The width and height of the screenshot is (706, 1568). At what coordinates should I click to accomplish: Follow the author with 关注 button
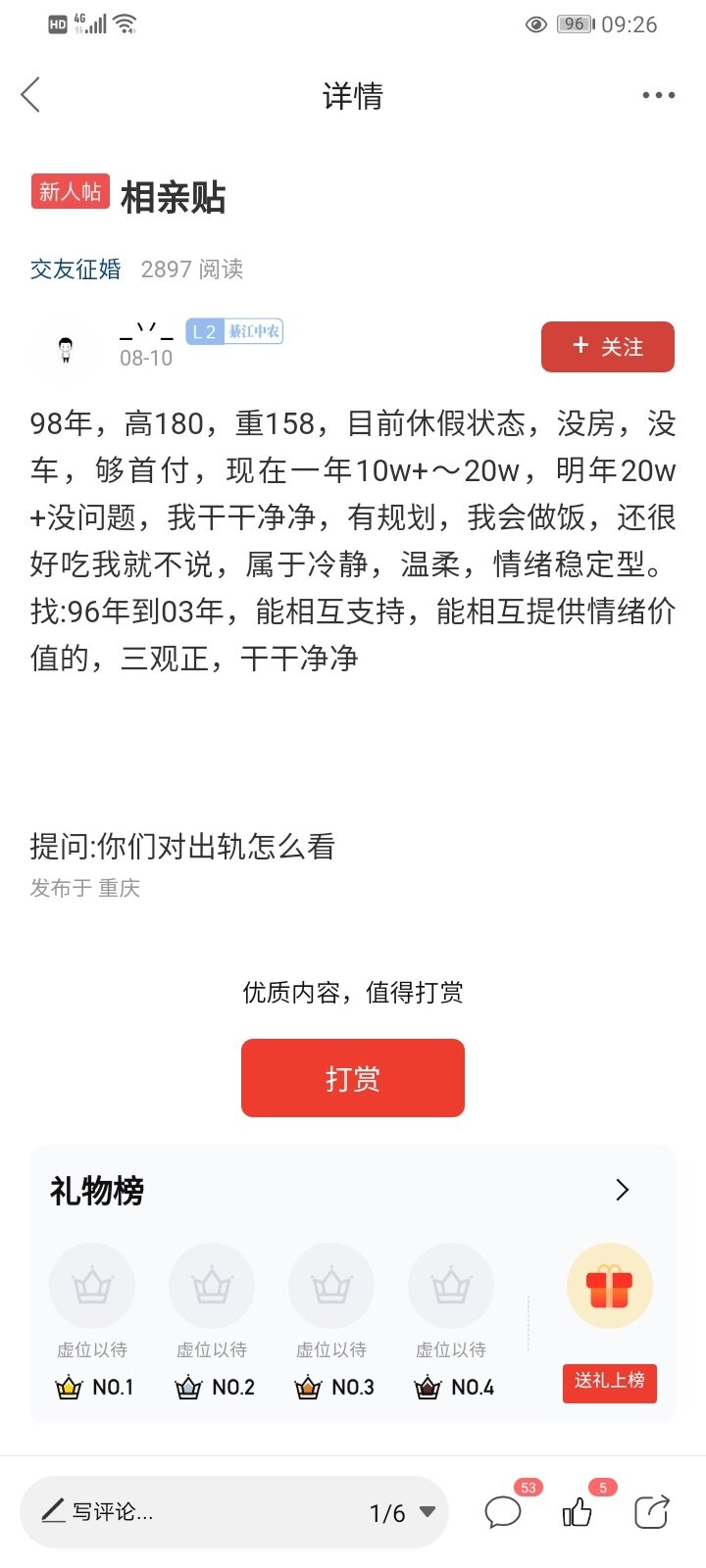607,347
